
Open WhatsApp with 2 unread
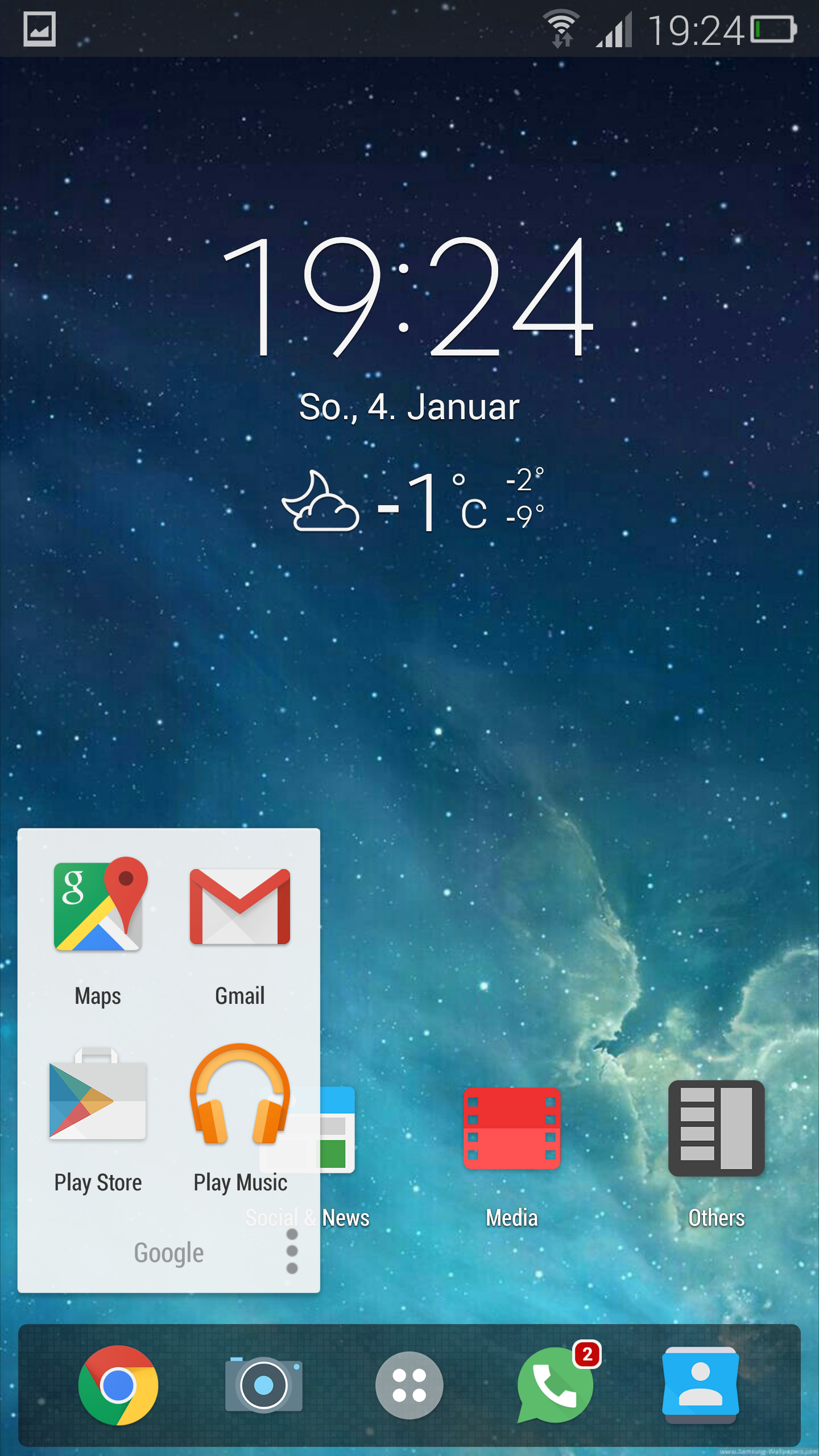[555, 1385]
